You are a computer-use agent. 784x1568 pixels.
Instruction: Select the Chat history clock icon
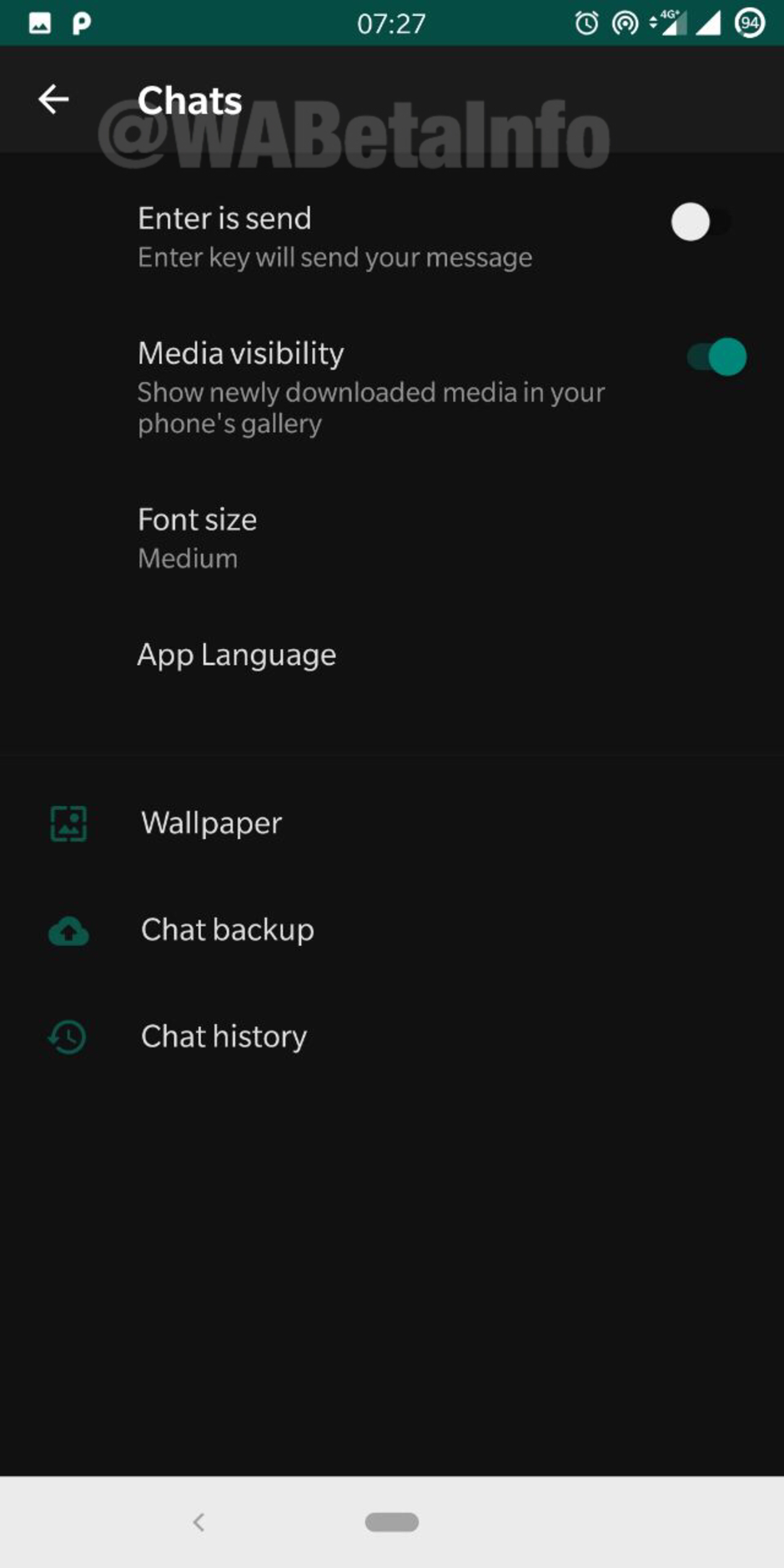pos(68,1037)
